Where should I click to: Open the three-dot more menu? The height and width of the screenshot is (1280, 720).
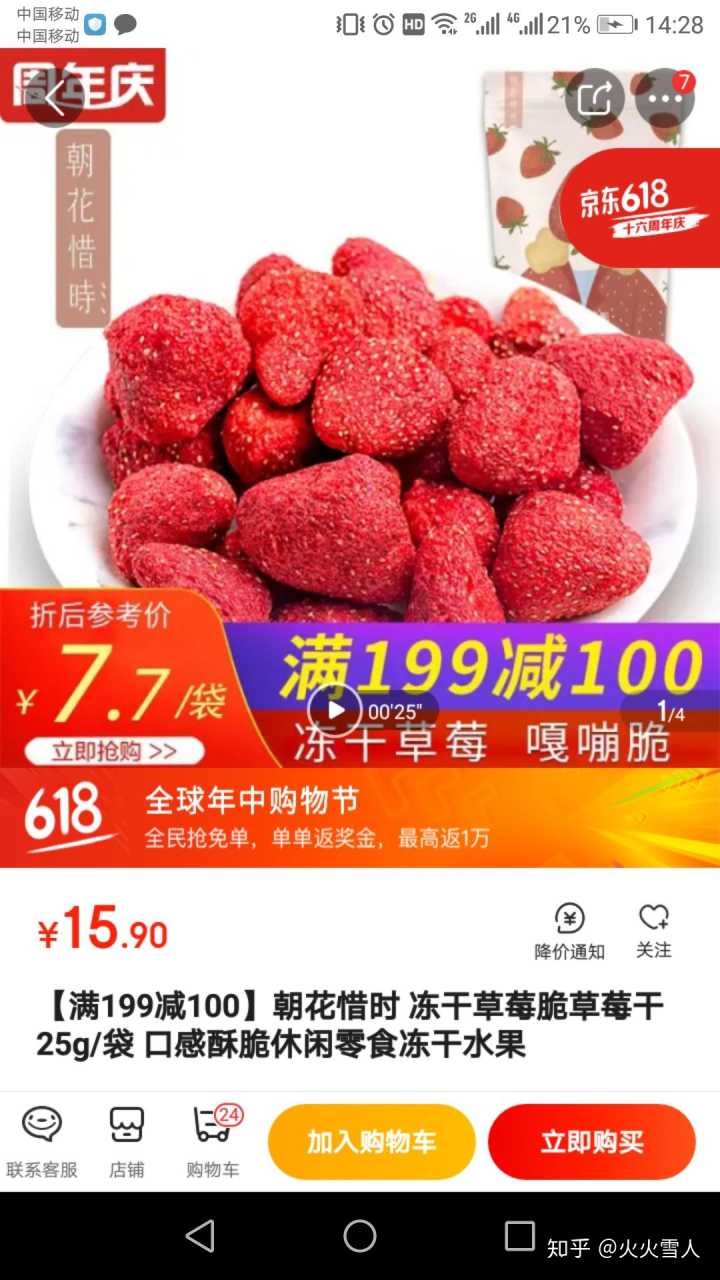[664, 98]
